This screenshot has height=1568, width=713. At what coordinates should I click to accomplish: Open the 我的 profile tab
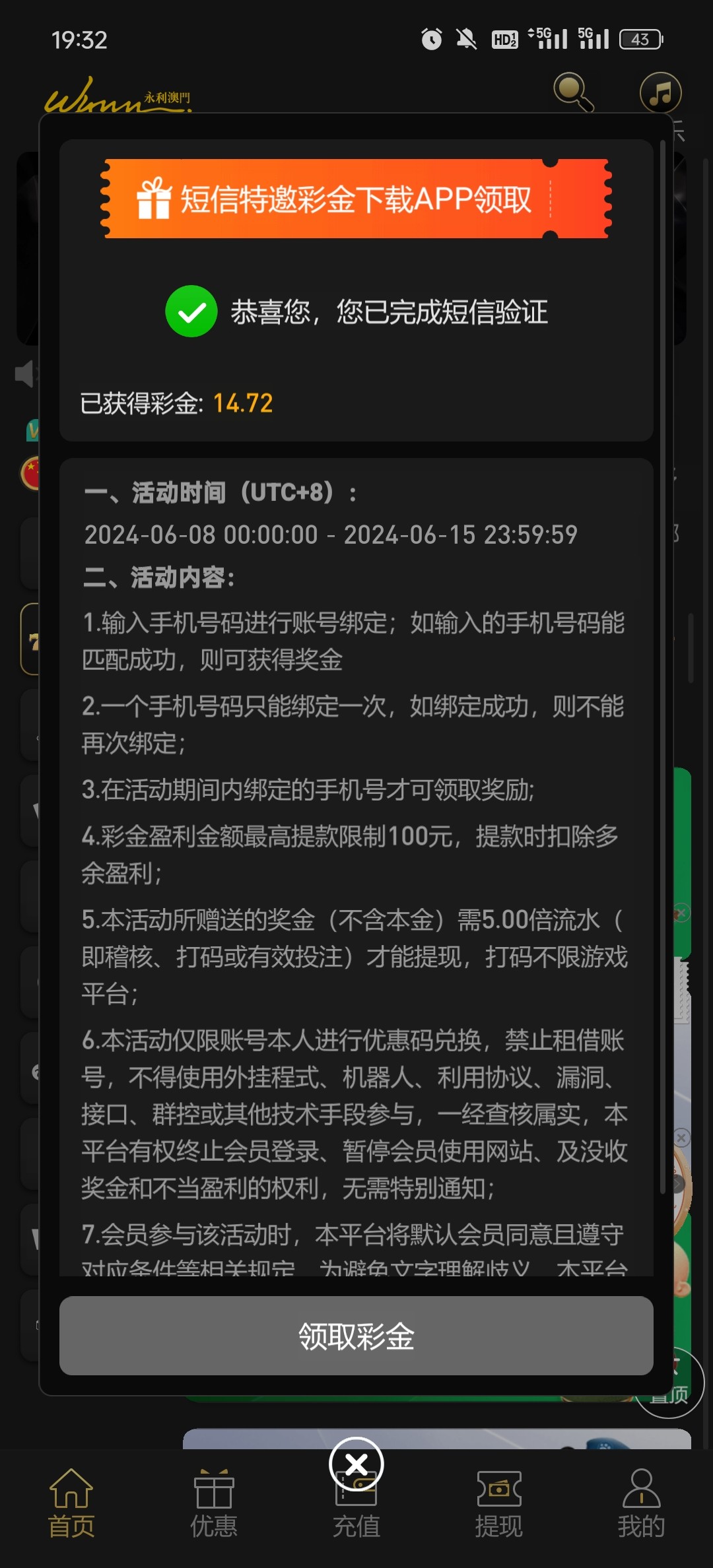click(x=641, y=1503)
